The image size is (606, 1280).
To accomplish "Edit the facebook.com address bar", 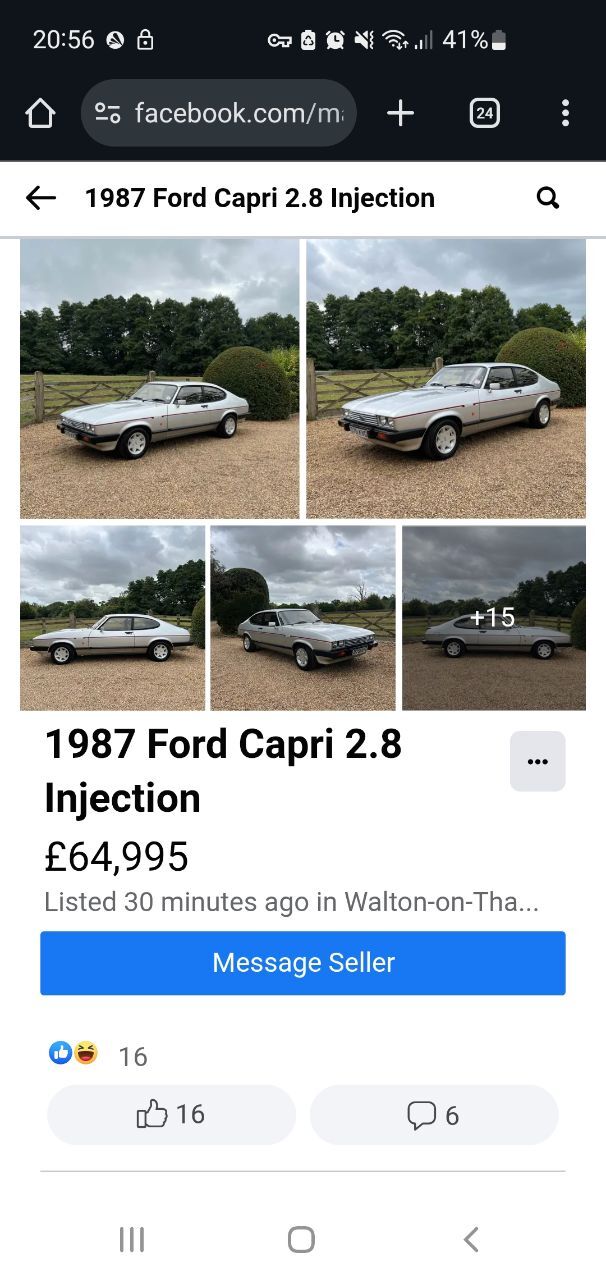I will pos(220,114).
